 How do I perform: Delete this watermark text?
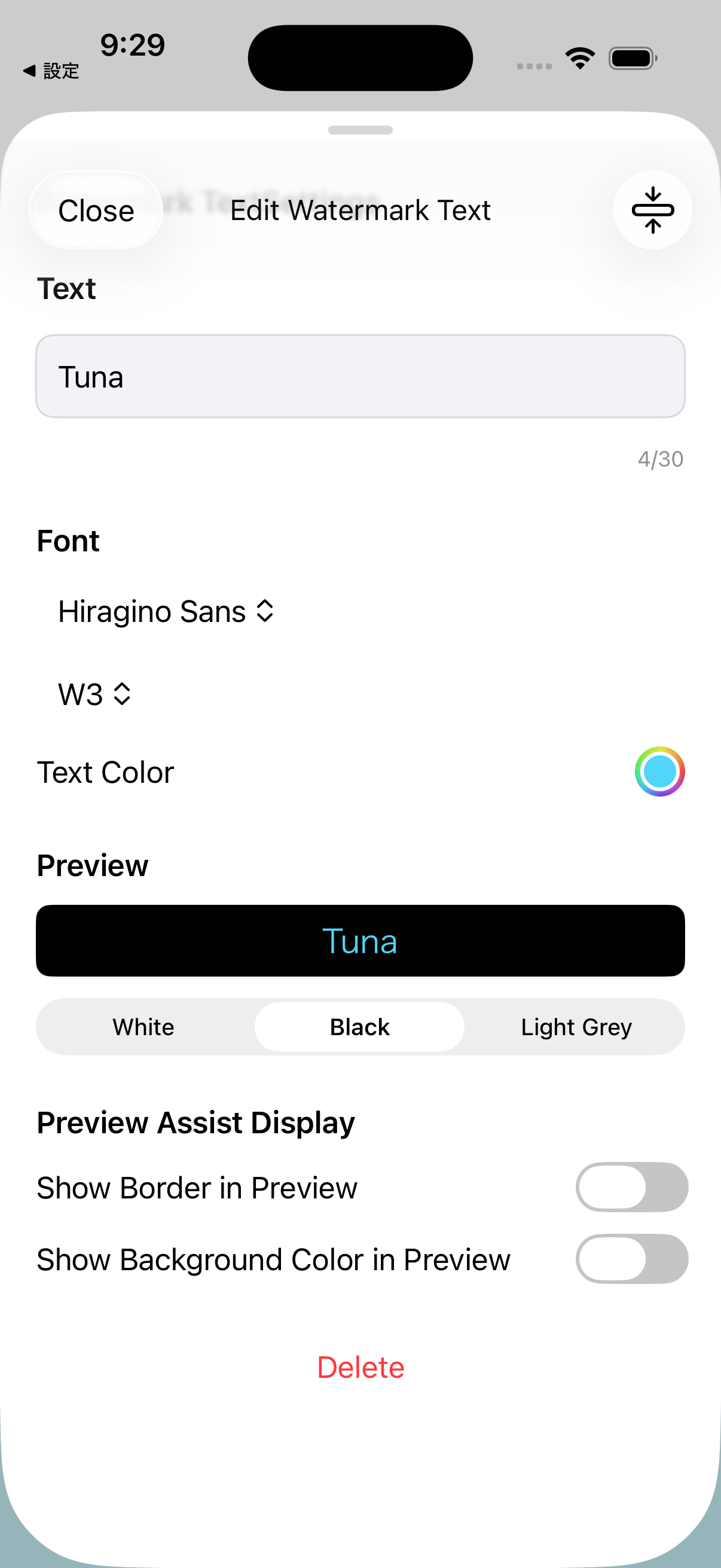tap(360, 1367)
